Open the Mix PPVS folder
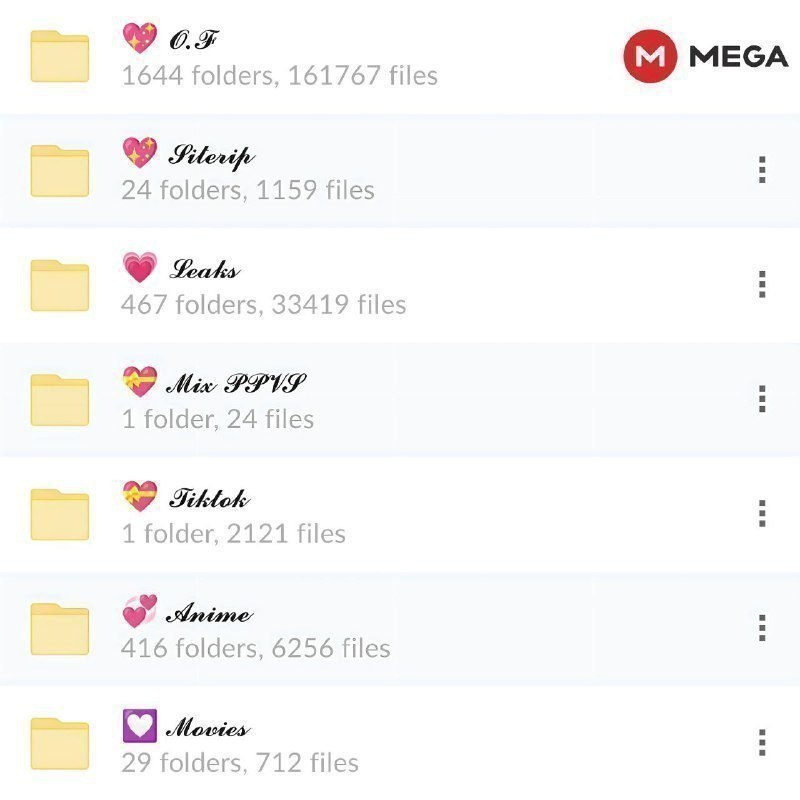The width and height of the screenshot is (800, 800). (x=400, y=400)
